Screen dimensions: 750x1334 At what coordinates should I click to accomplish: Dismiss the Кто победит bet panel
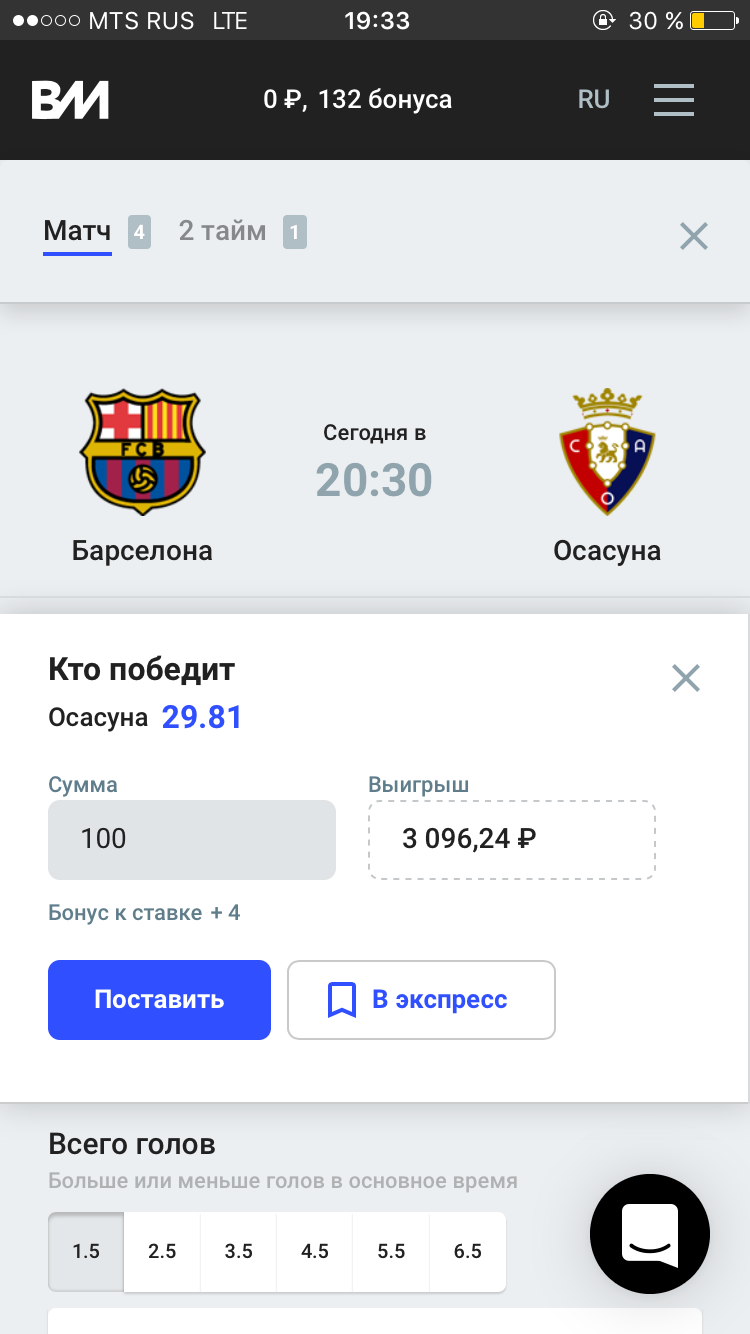(686, 678)
